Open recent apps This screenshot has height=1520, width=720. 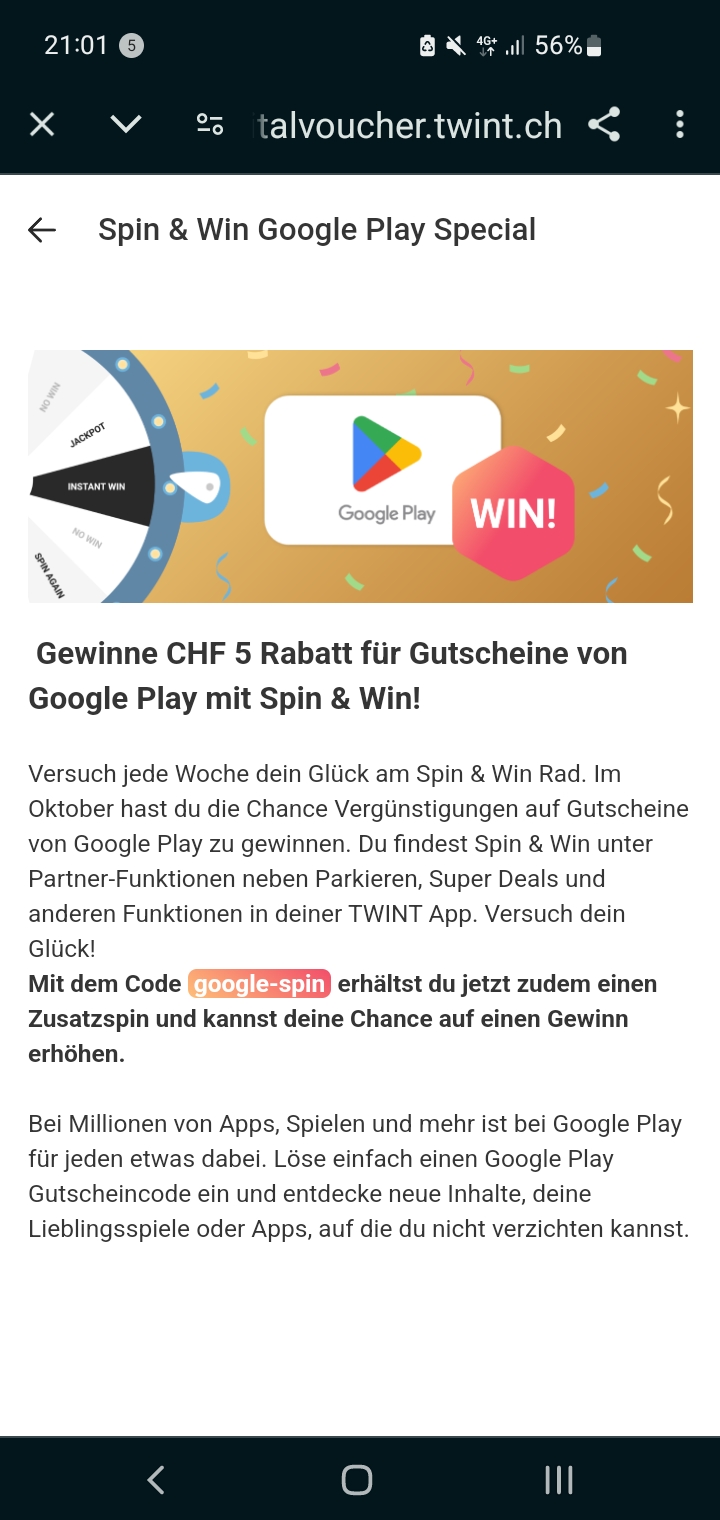click(558, 1480)
